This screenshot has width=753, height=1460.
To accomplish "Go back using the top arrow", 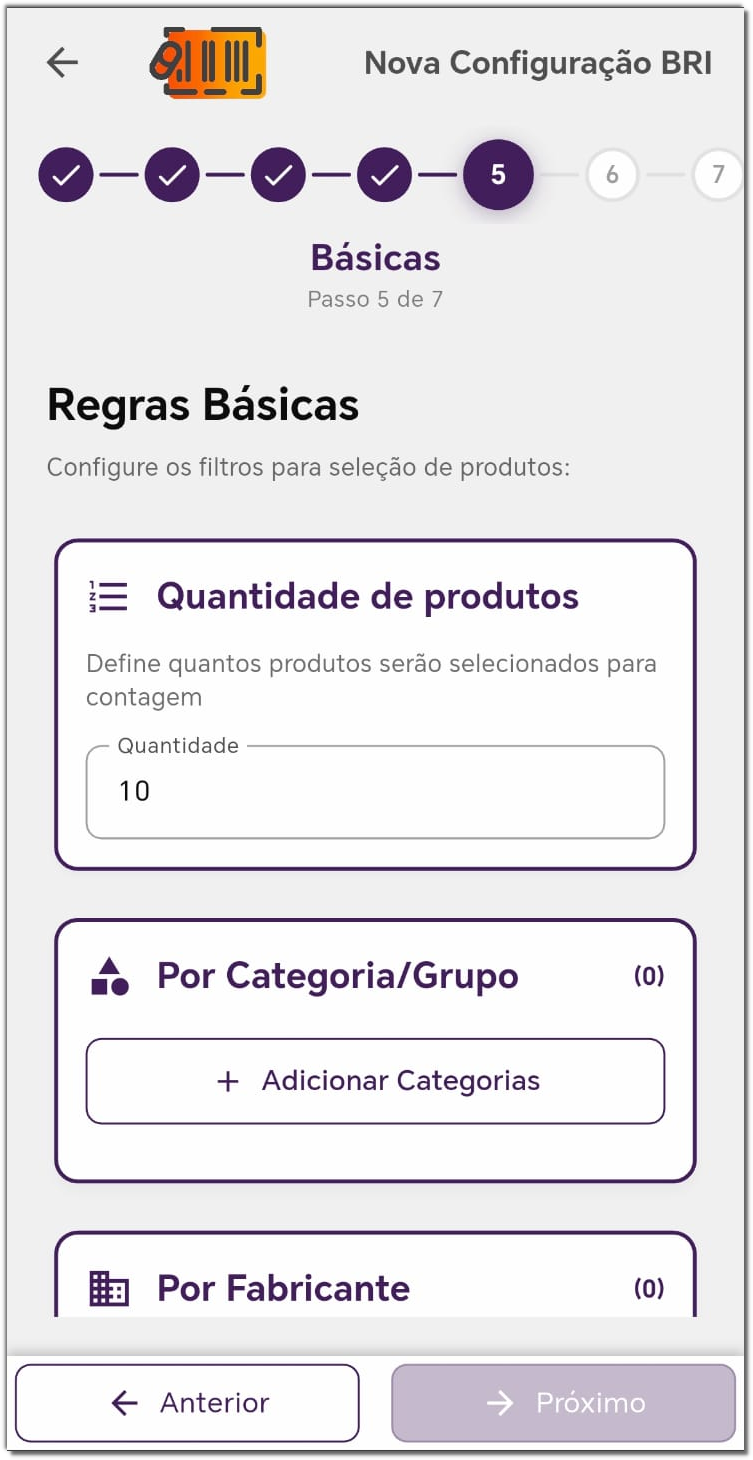I will pos(62,62).
